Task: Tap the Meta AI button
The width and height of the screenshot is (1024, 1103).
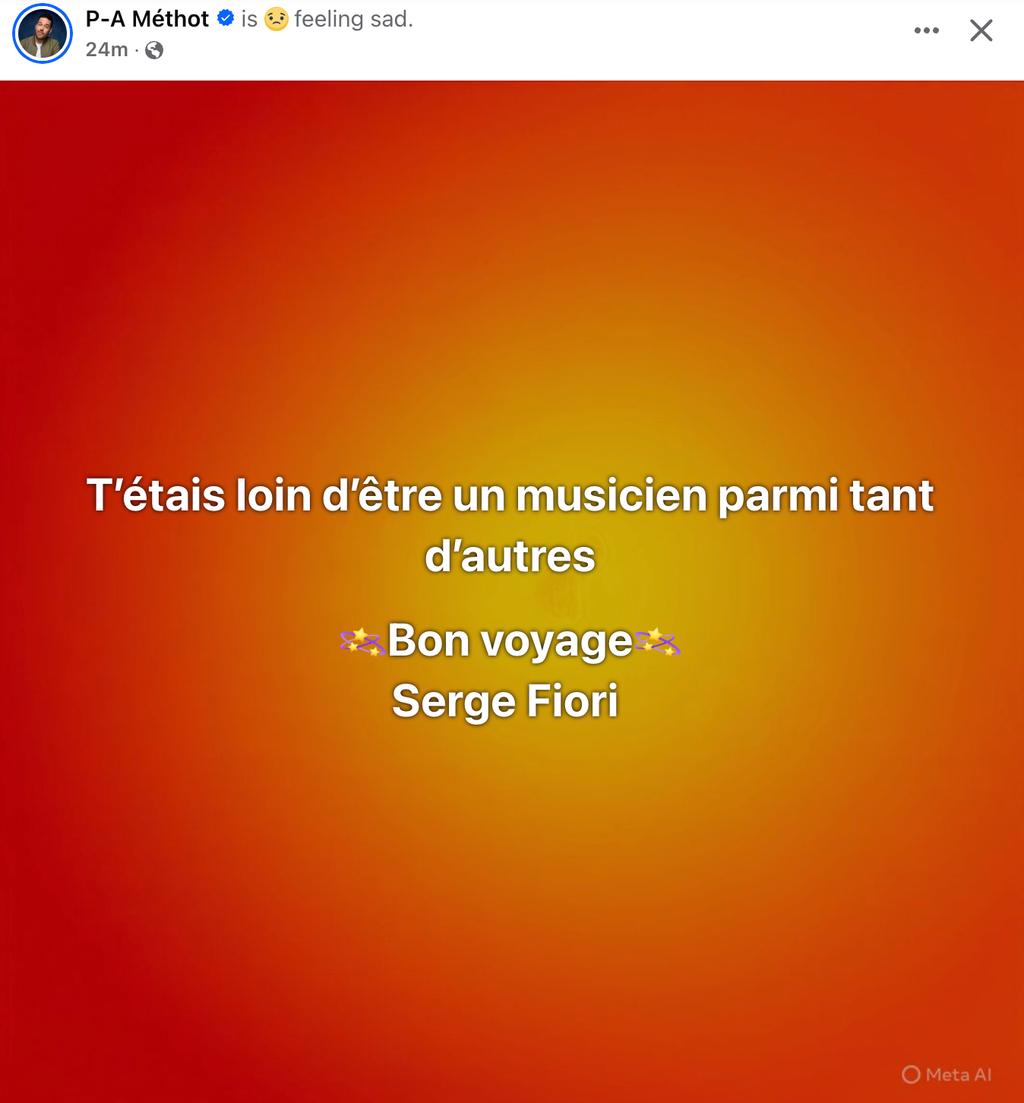Action: pos(946,1075)
